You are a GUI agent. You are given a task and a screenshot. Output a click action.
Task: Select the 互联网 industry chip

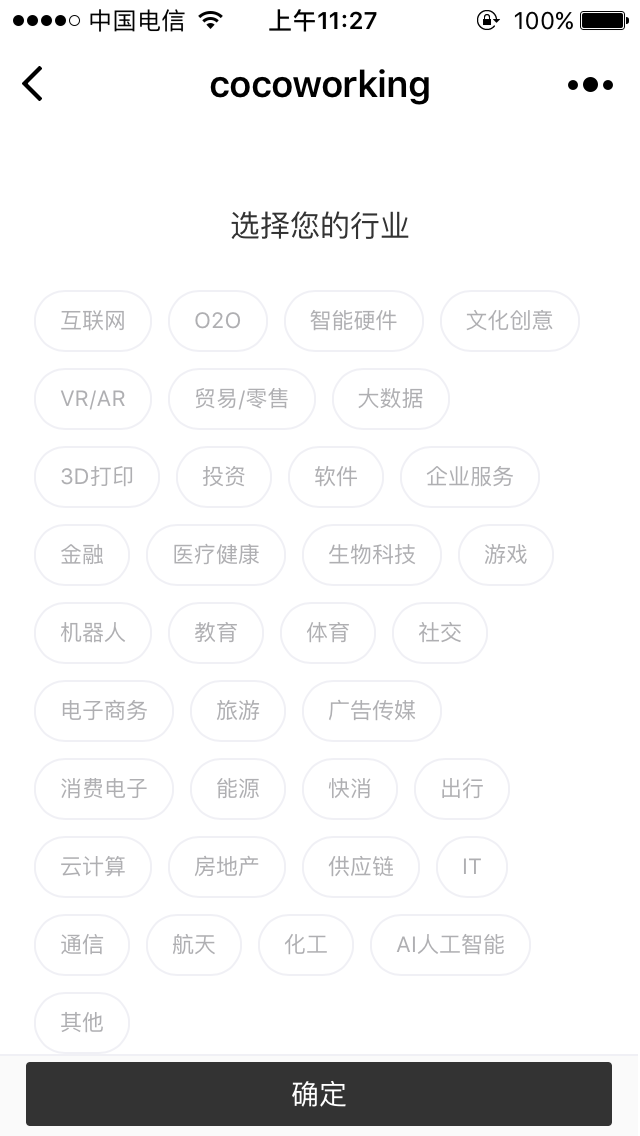[93, 320]
